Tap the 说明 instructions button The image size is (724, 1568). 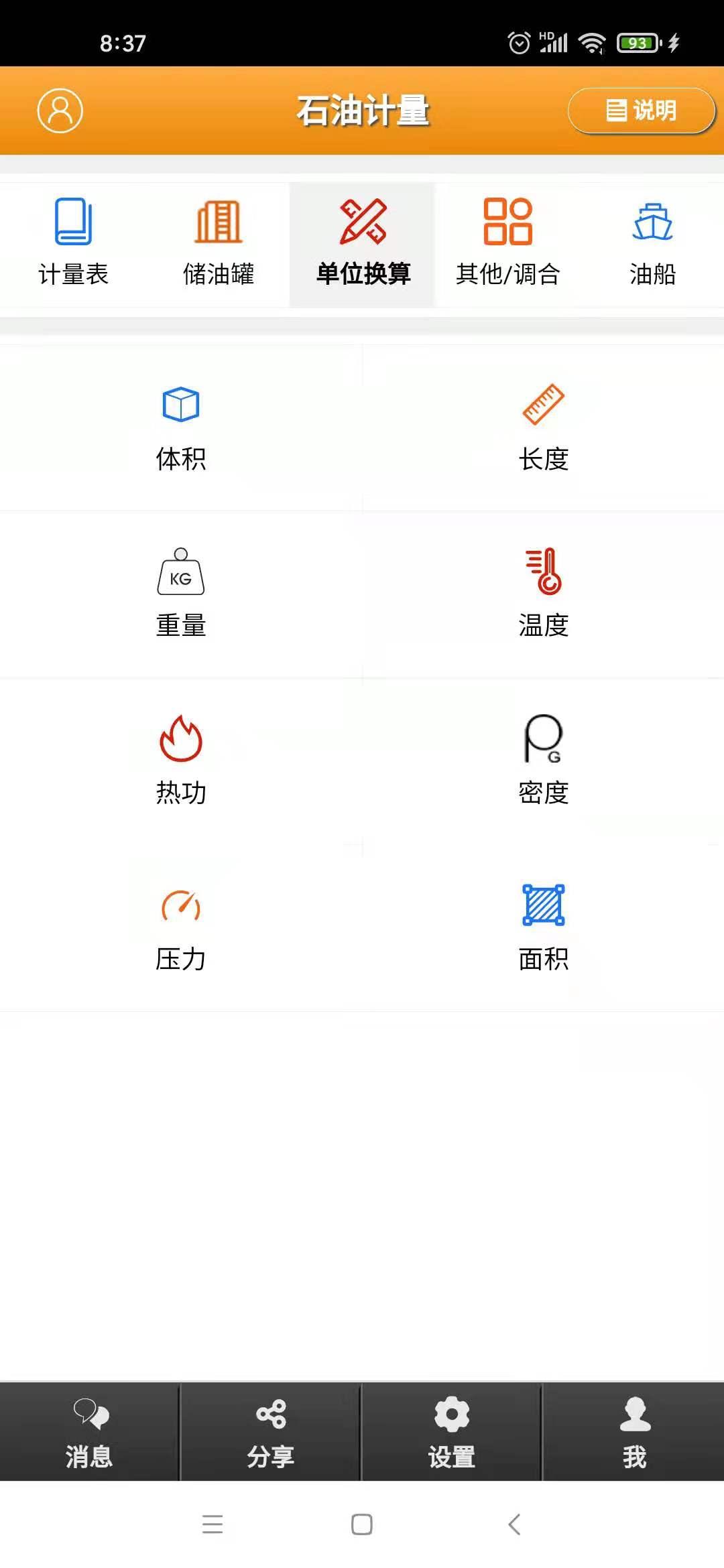click(641, 111)
